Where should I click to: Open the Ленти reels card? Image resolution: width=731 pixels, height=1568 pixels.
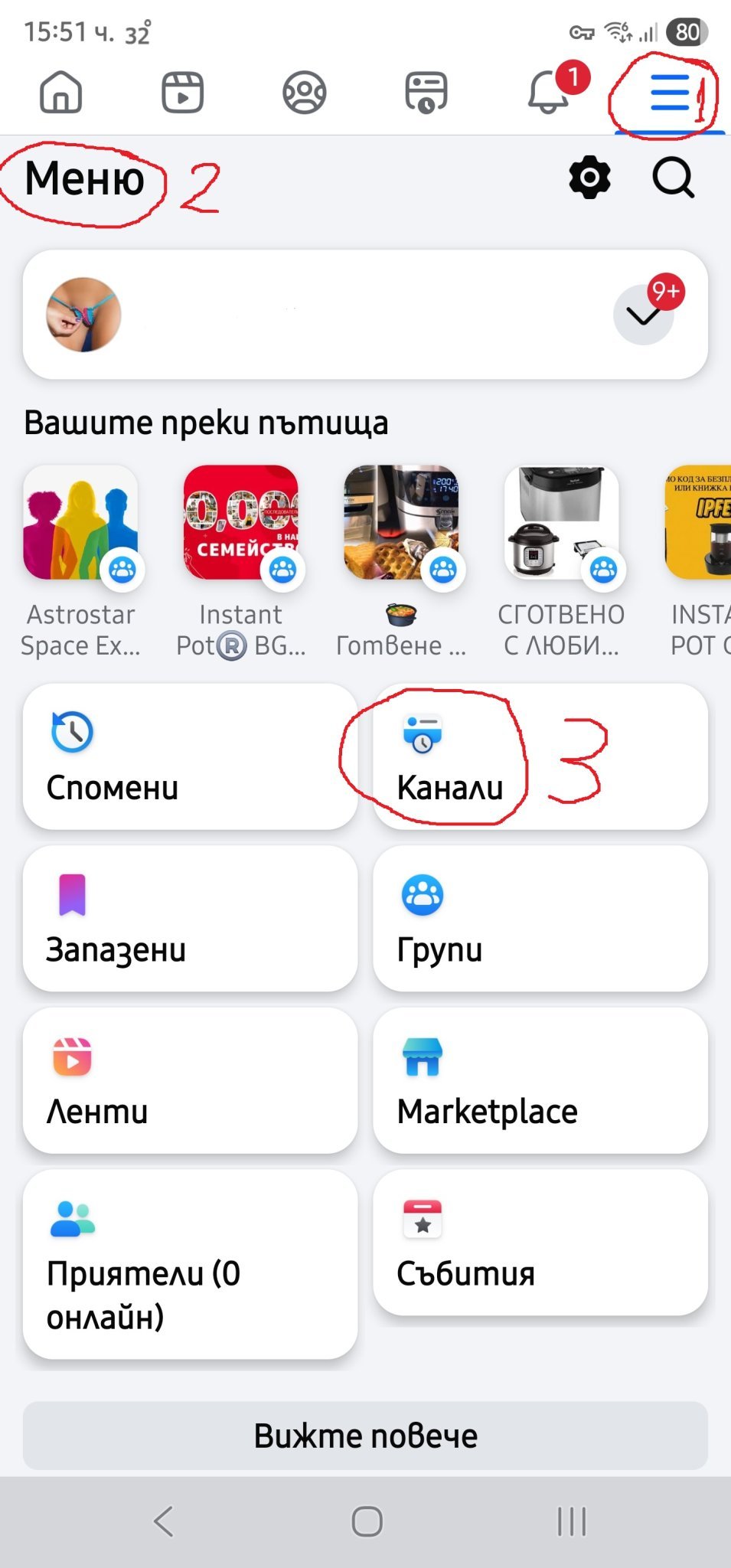(190, 1080)
